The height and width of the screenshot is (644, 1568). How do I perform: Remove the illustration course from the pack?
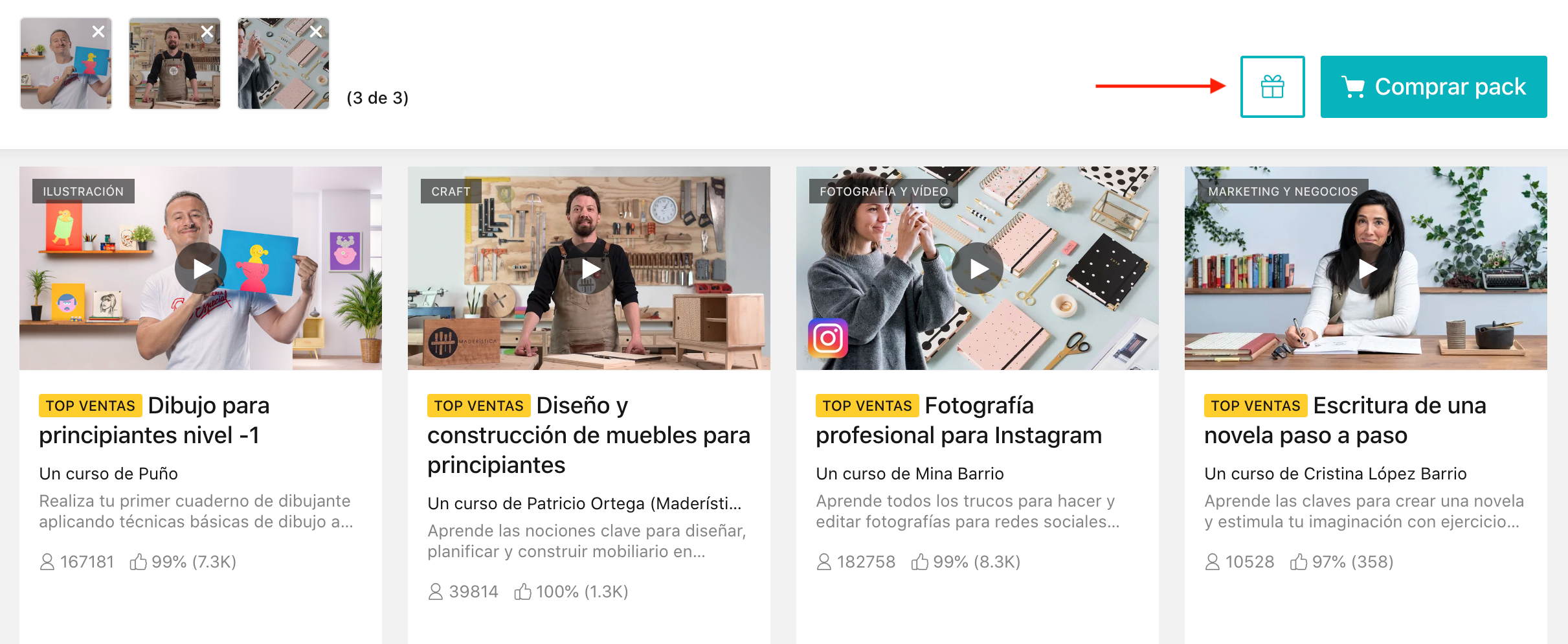[x=98, y=31]
